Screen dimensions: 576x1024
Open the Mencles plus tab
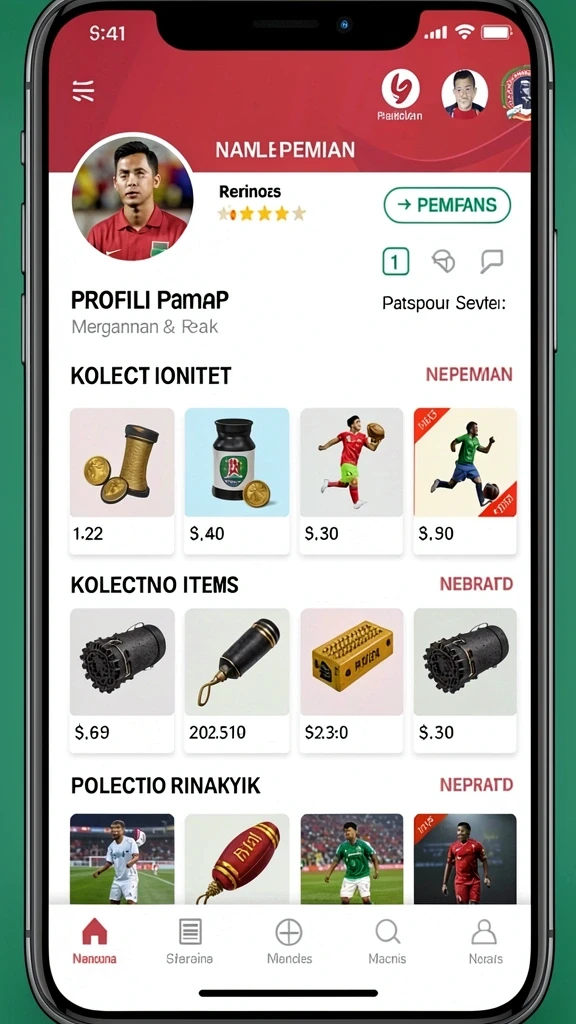pyautogui.click(x=289, y=941)
